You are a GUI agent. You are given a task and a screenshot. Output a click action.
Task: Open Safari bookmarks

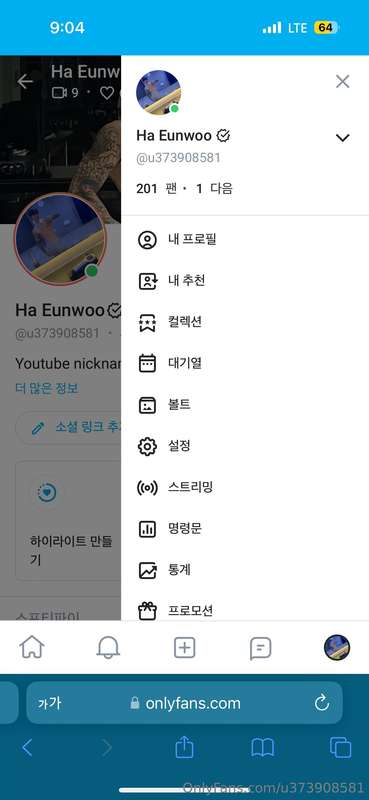coord(263,748)
